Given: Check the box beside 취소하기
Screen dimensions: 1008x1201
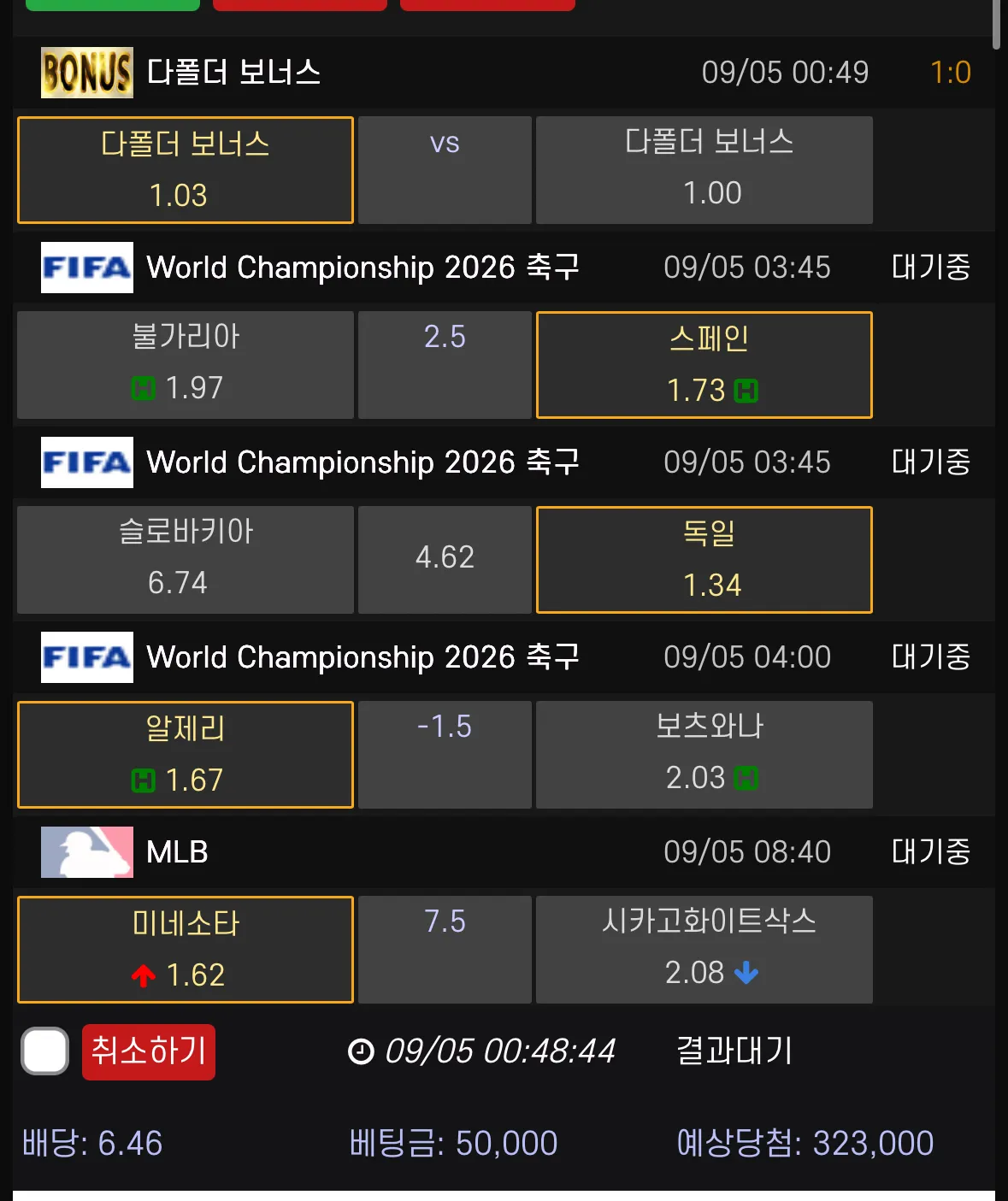Looking at the screenshot, I should pyautogui.click(x=45, y=1051).
